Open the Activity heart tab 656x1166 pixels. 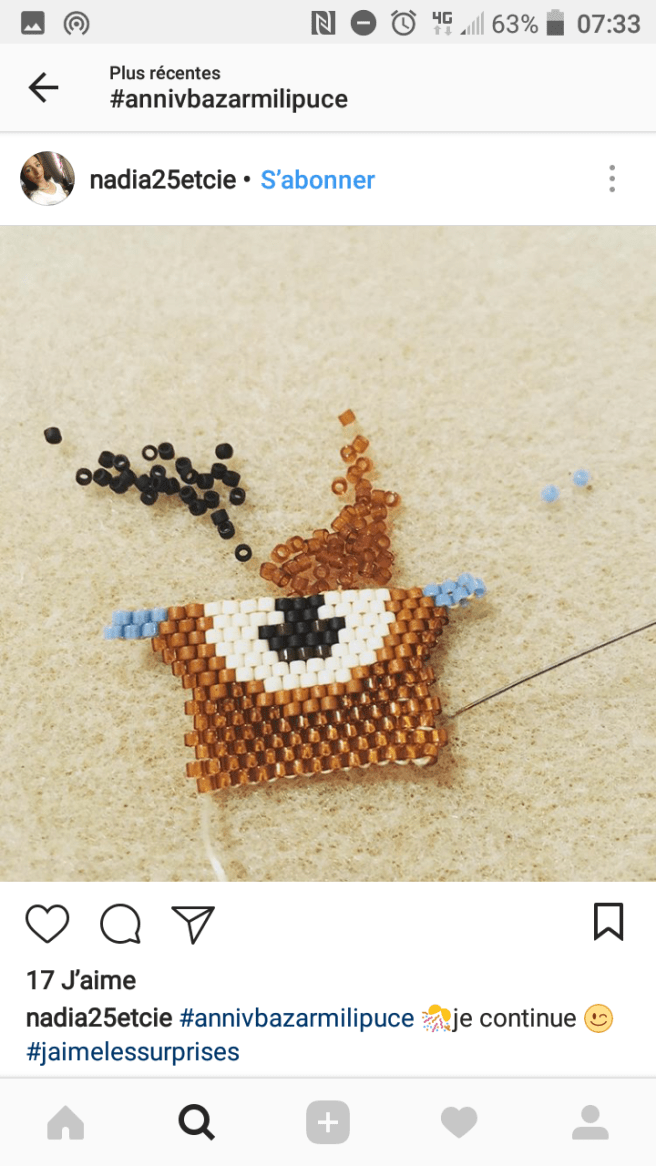459,1123
